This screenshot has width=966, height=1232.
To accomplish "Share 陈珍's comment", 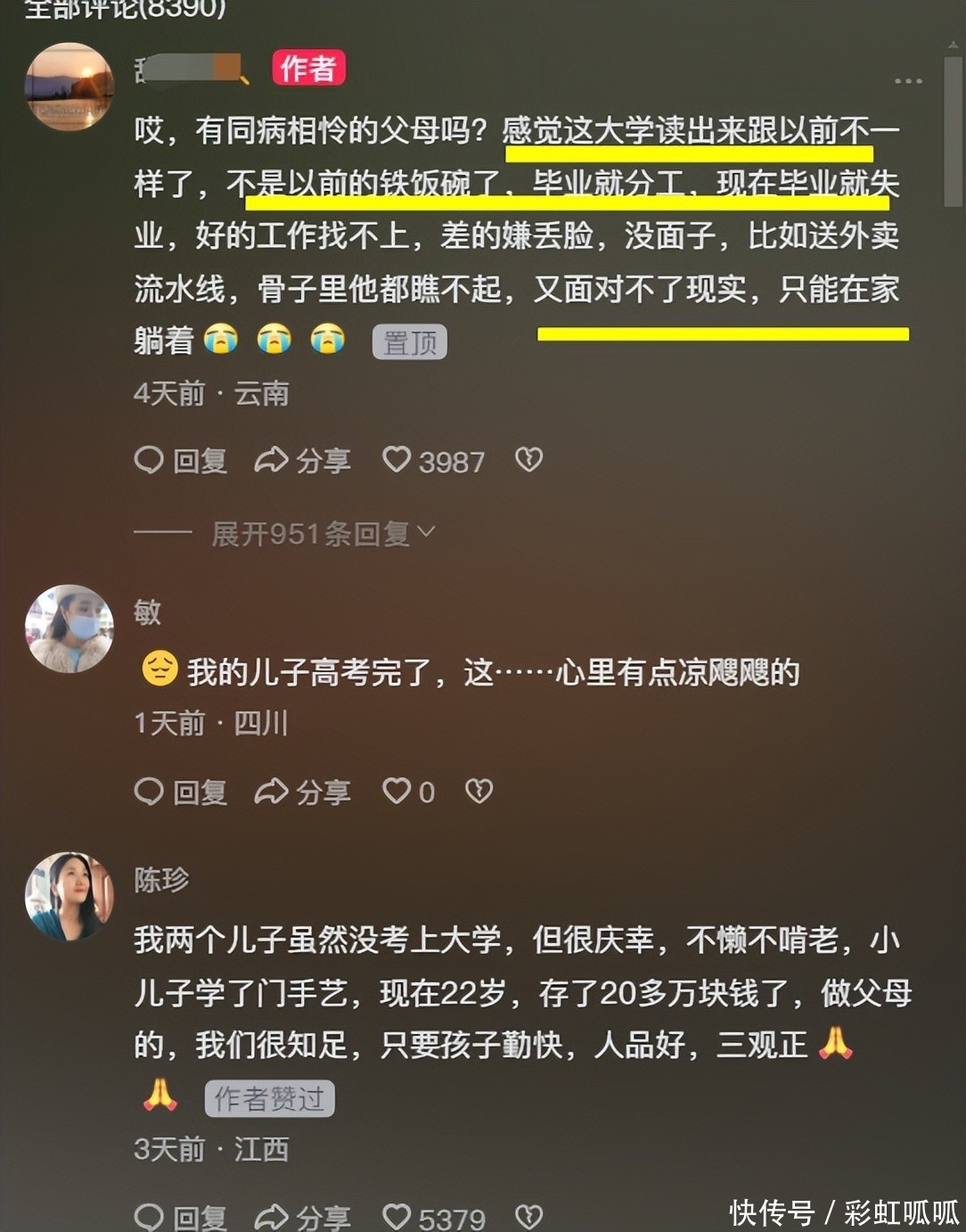I will coord(303,1218).
